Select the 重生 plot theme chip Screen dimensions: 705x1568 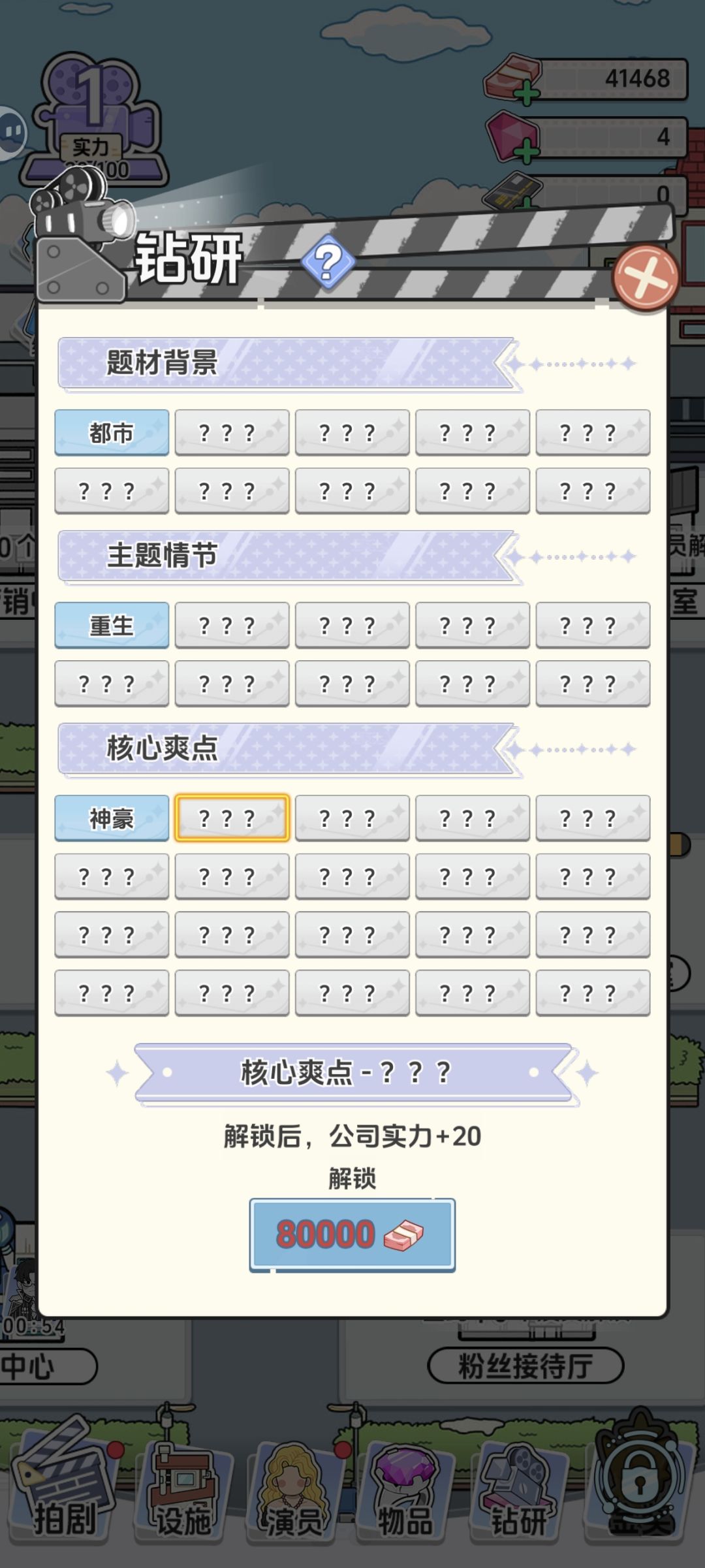pyautogui.click(x=112, y=625)
